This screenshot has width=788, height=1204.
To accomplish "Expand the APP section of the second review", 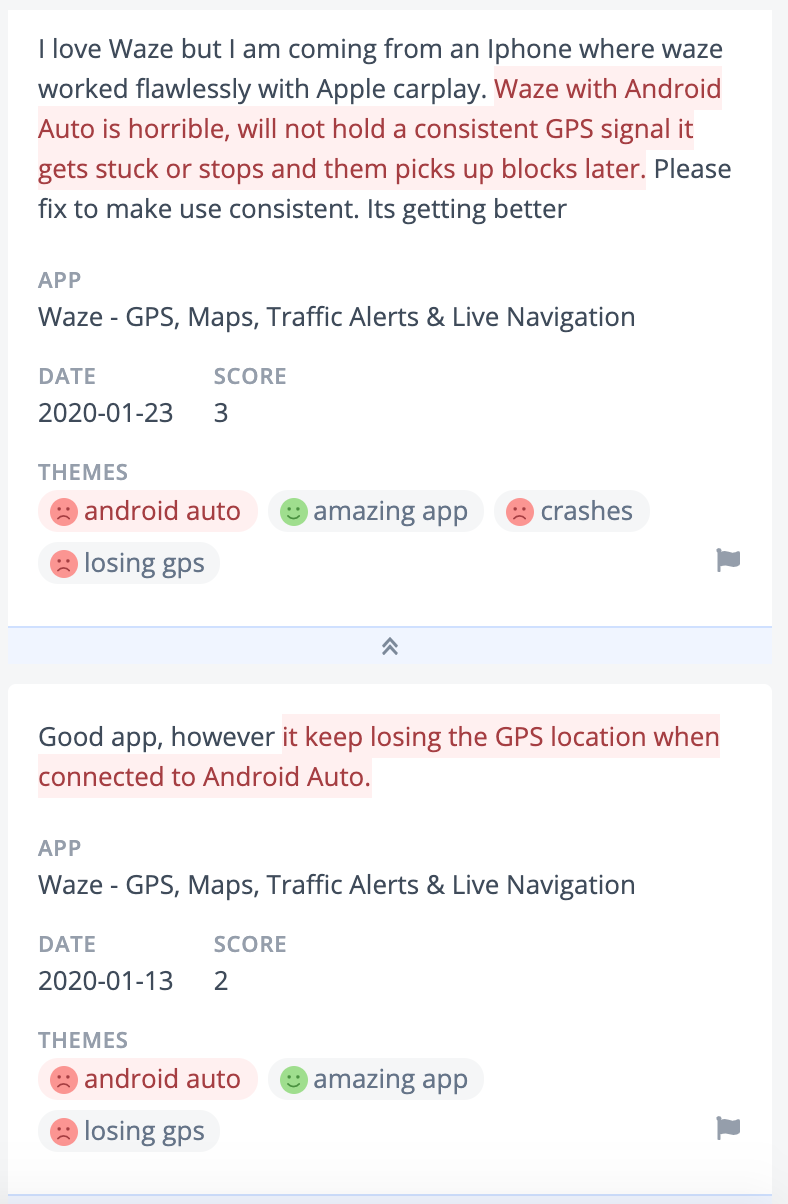I will [58, 847].
